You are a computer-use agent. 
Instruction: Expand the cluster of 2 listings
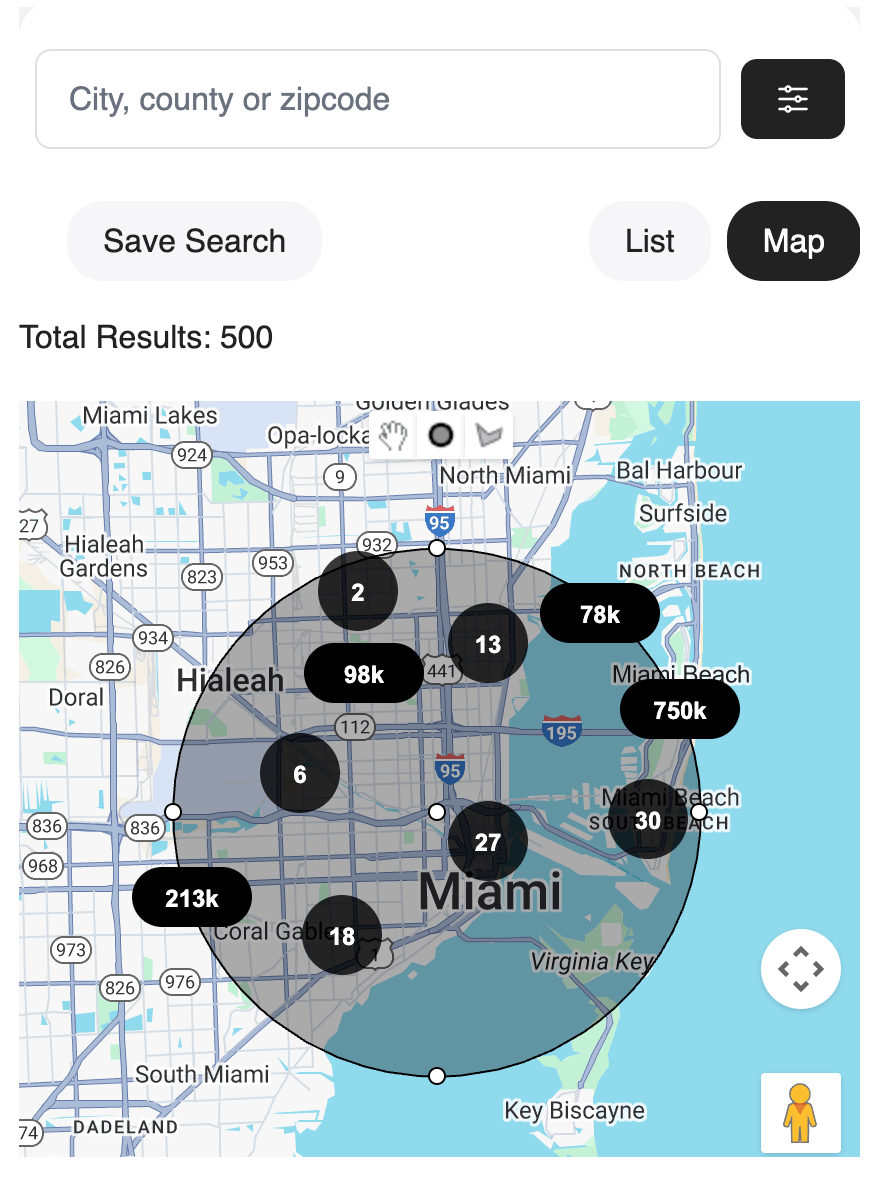tap(358, 592)
